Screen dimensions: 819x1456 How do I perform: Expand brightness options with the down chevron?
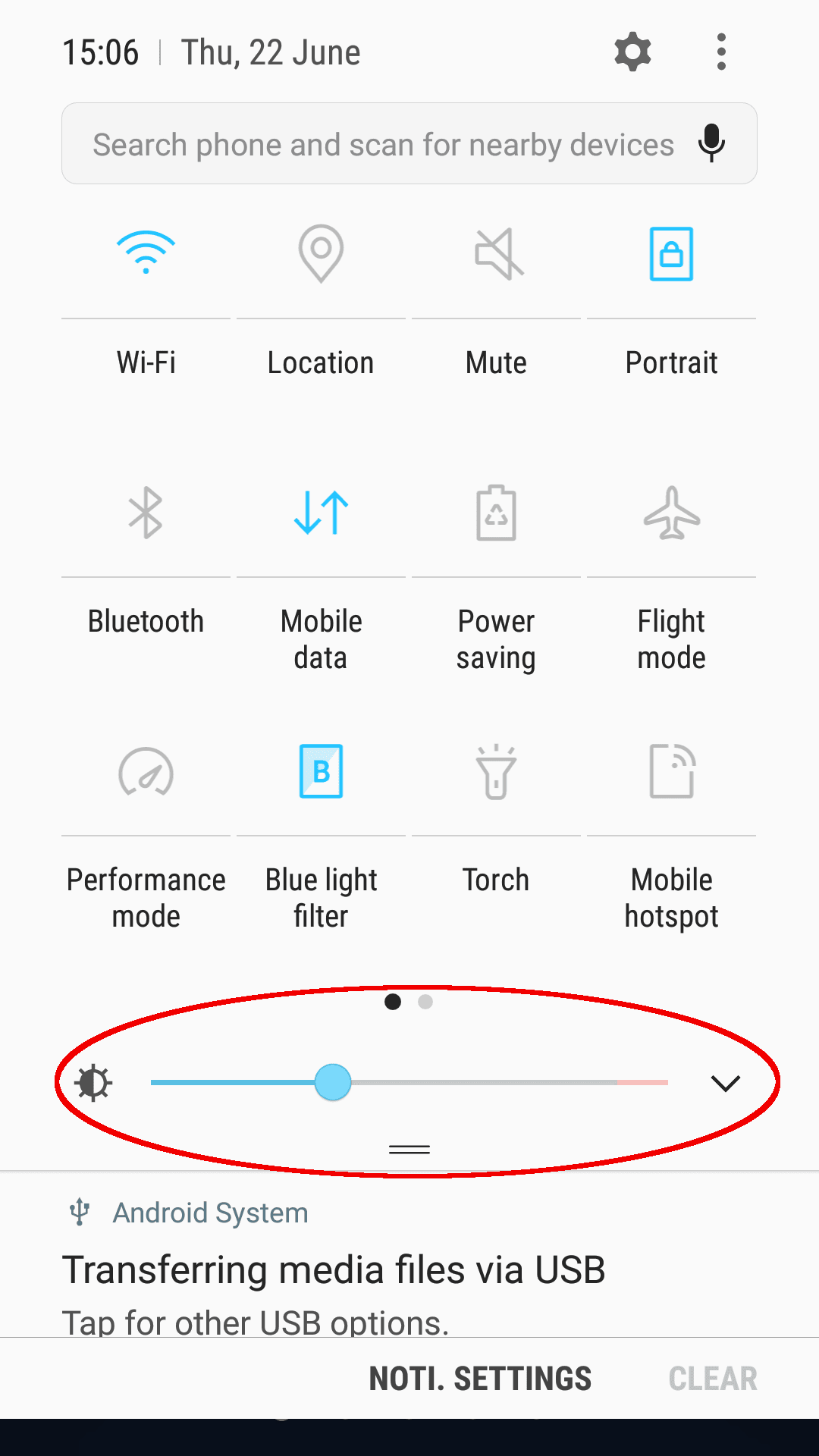click(x=725, y=1083)
